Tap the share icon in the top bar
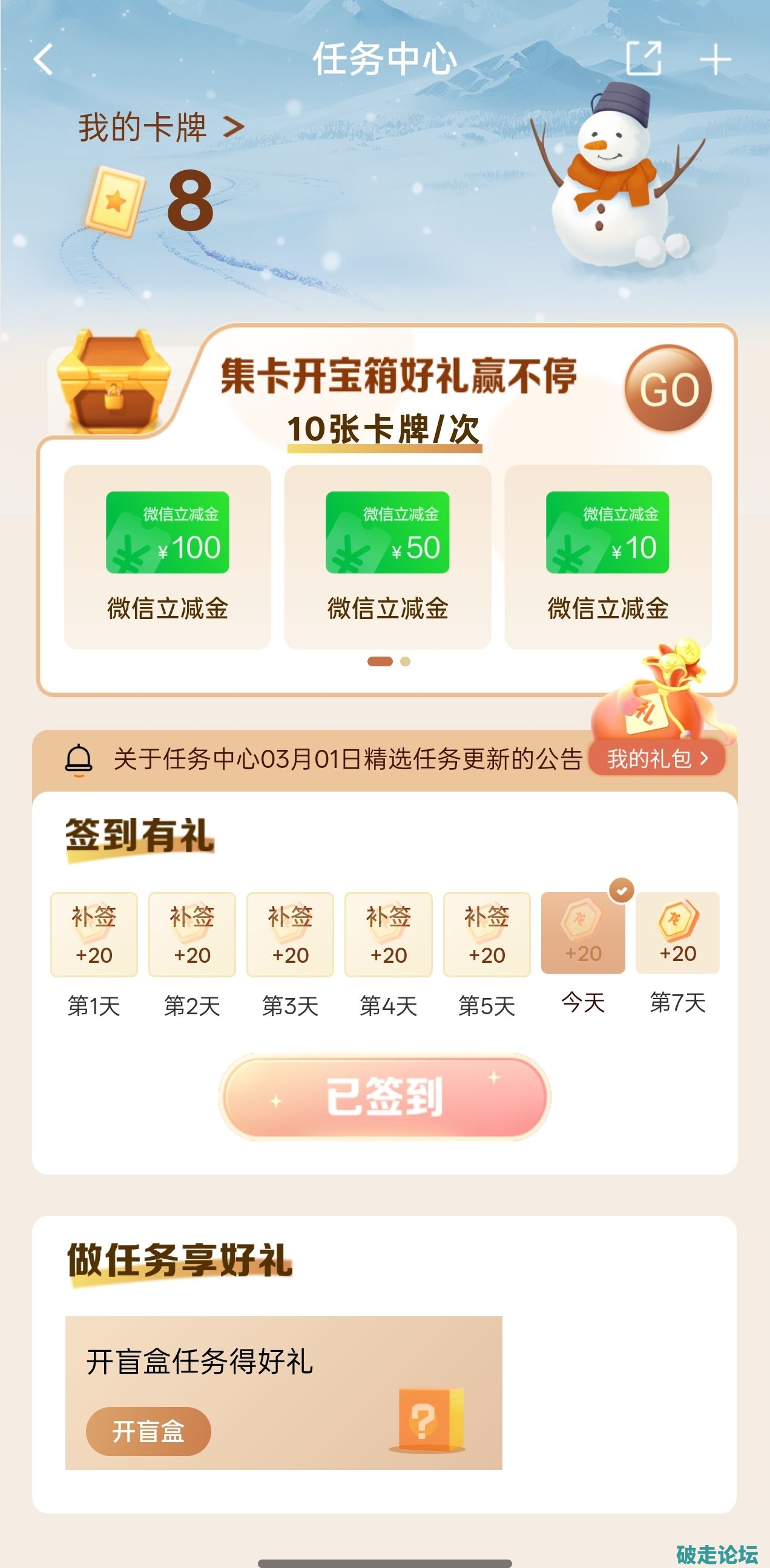The image size is (770, 1568). coord(643,59)
